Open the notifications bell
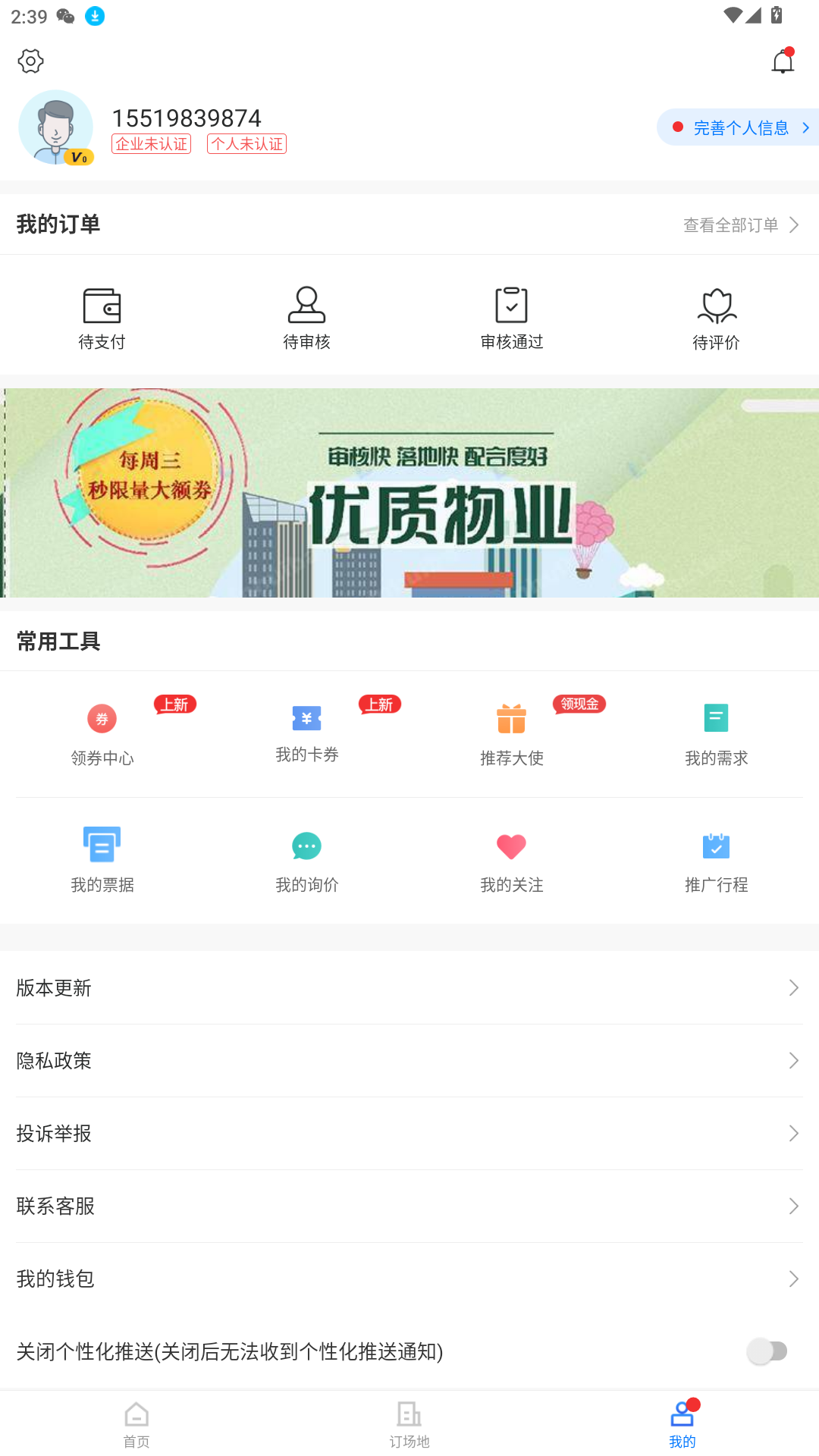This screenshot has width=819, height=1456. tap(782, 61)
